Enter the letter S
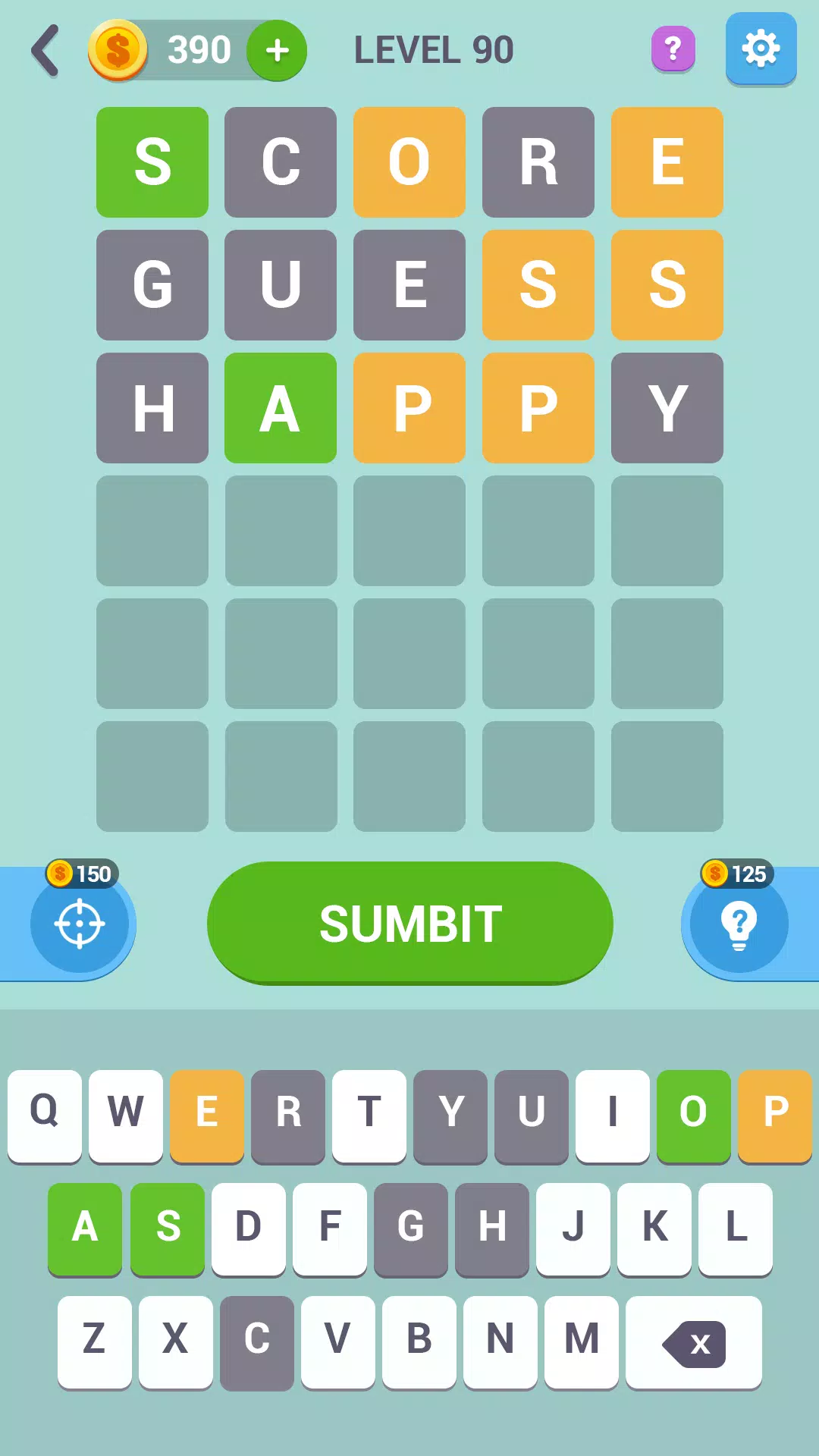819x1456 pixels. coord(167,1228)
